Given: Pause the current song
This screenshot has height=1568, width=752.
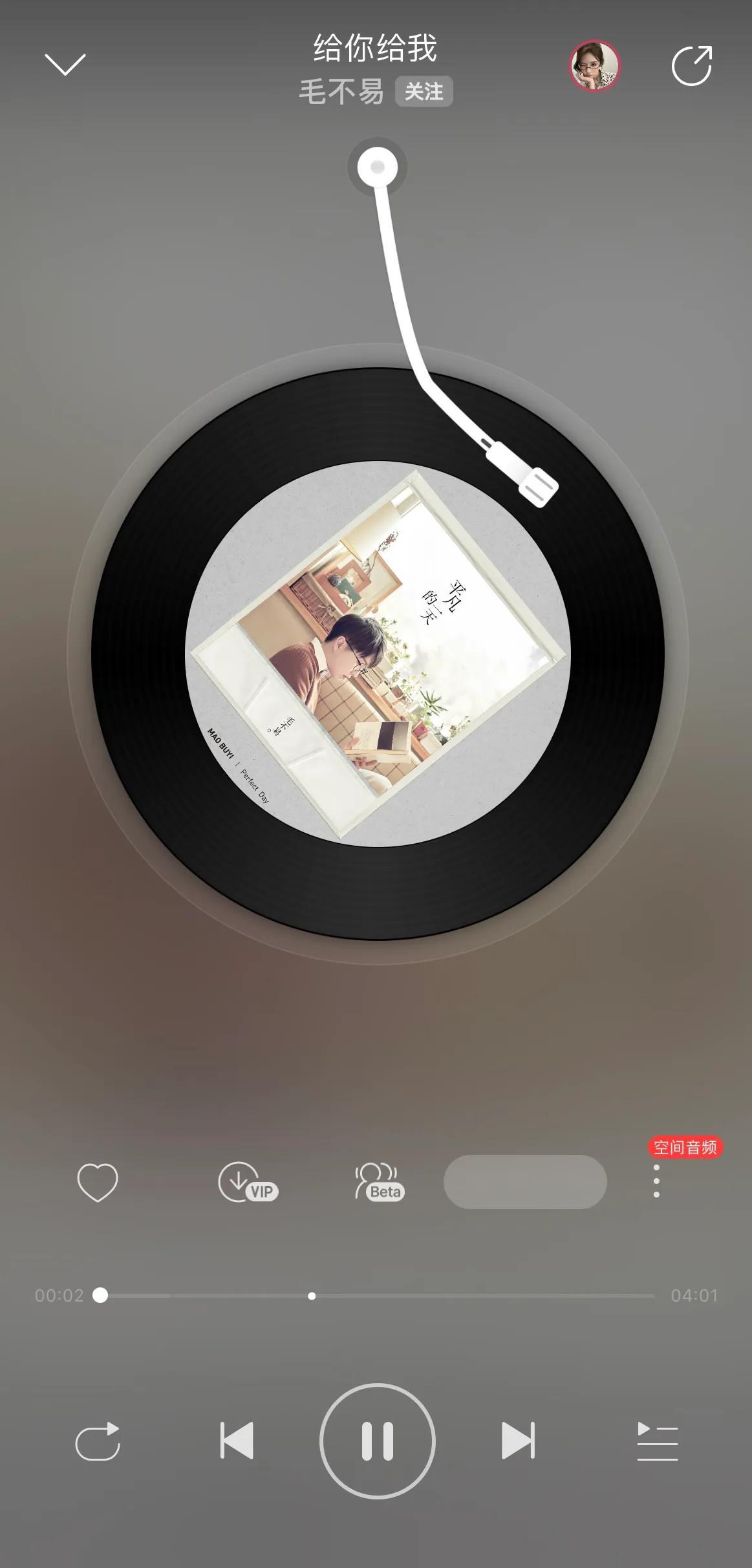Looking at the screenshot, I should [x=377, y=1441].
